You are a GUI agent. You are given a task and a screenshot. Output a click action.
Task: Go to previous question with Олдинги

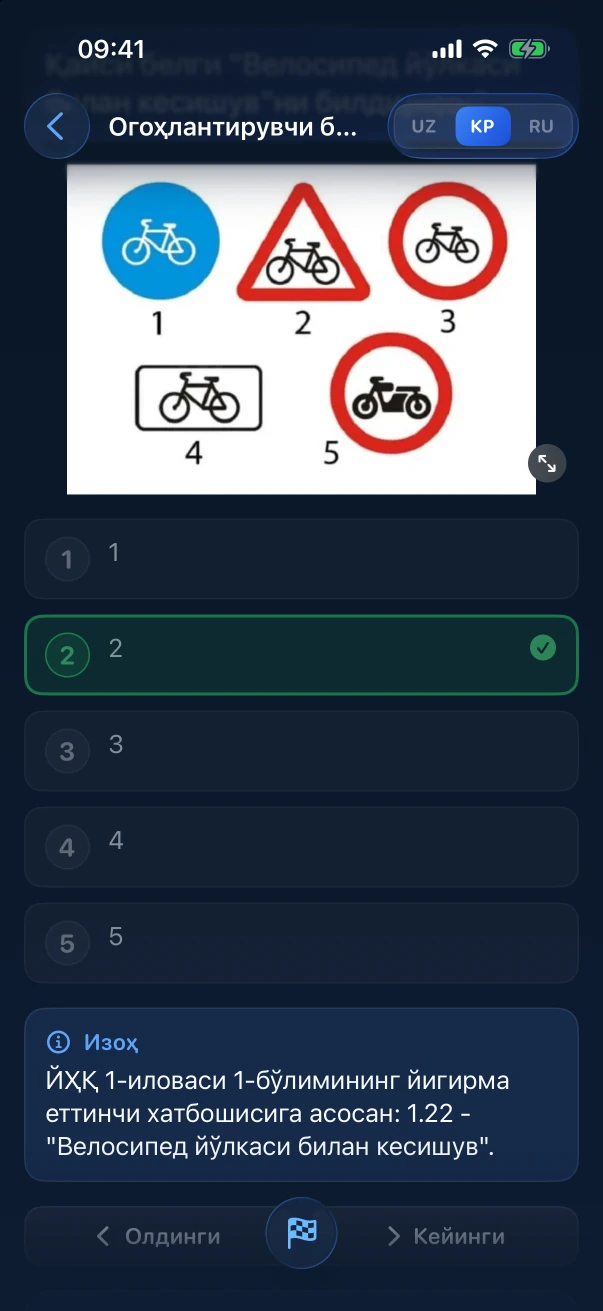coord(158,1237)
